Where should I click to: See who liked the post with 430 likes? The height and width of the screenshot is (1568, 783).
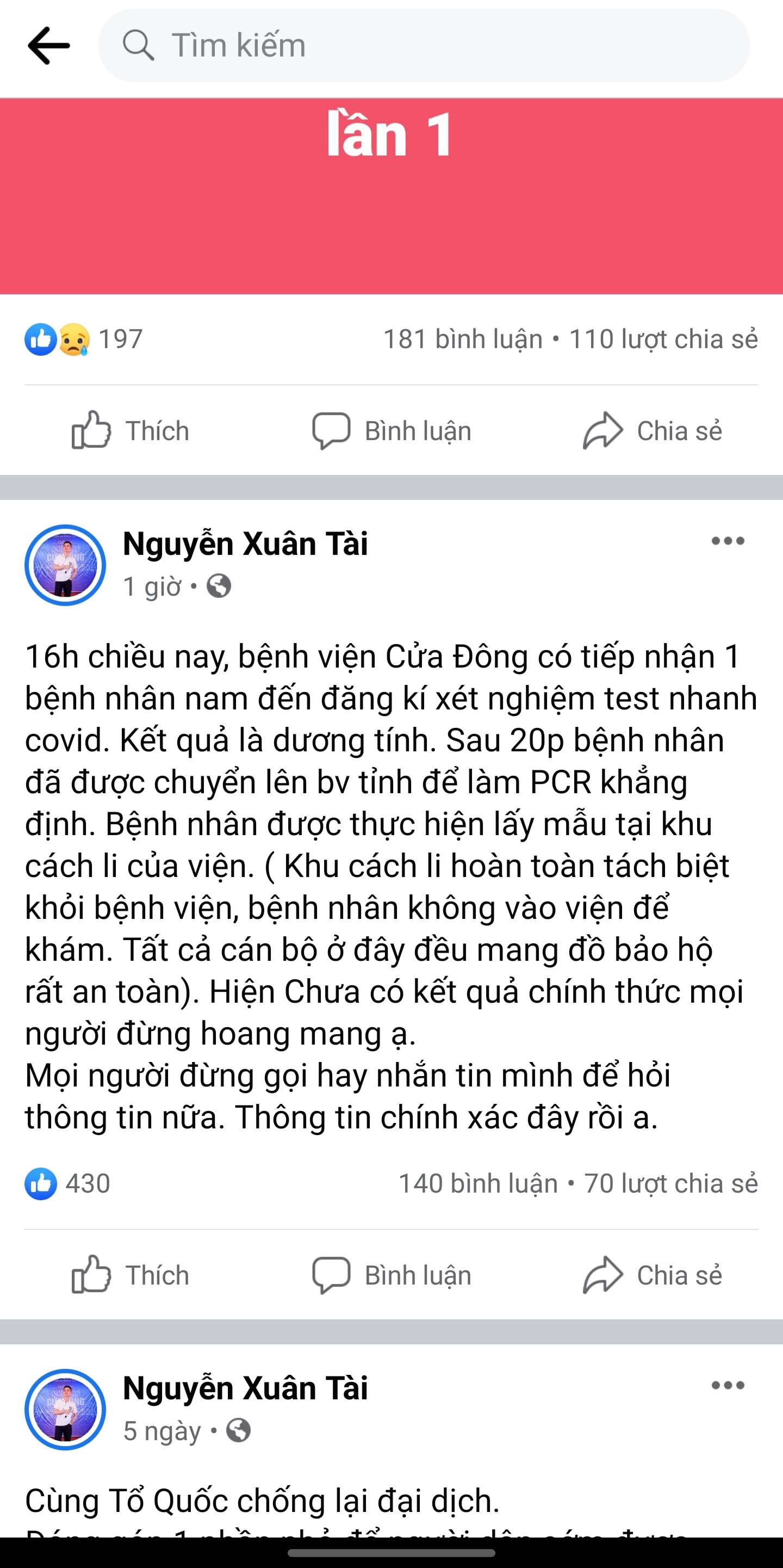[x=67, y=1183]
